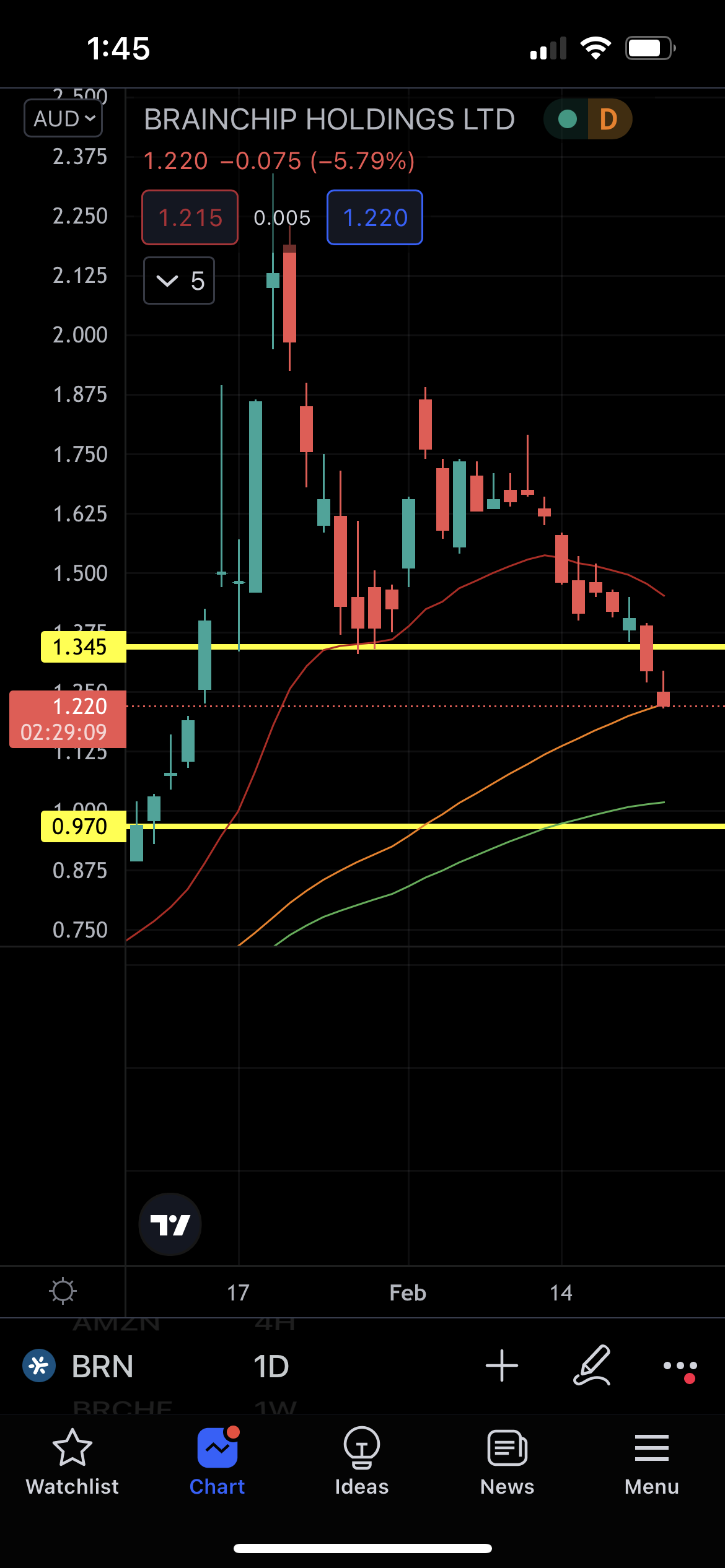Tap the TradingView logo button
The height and width of the screenshot is (1568, 725).
(170, 1224)
